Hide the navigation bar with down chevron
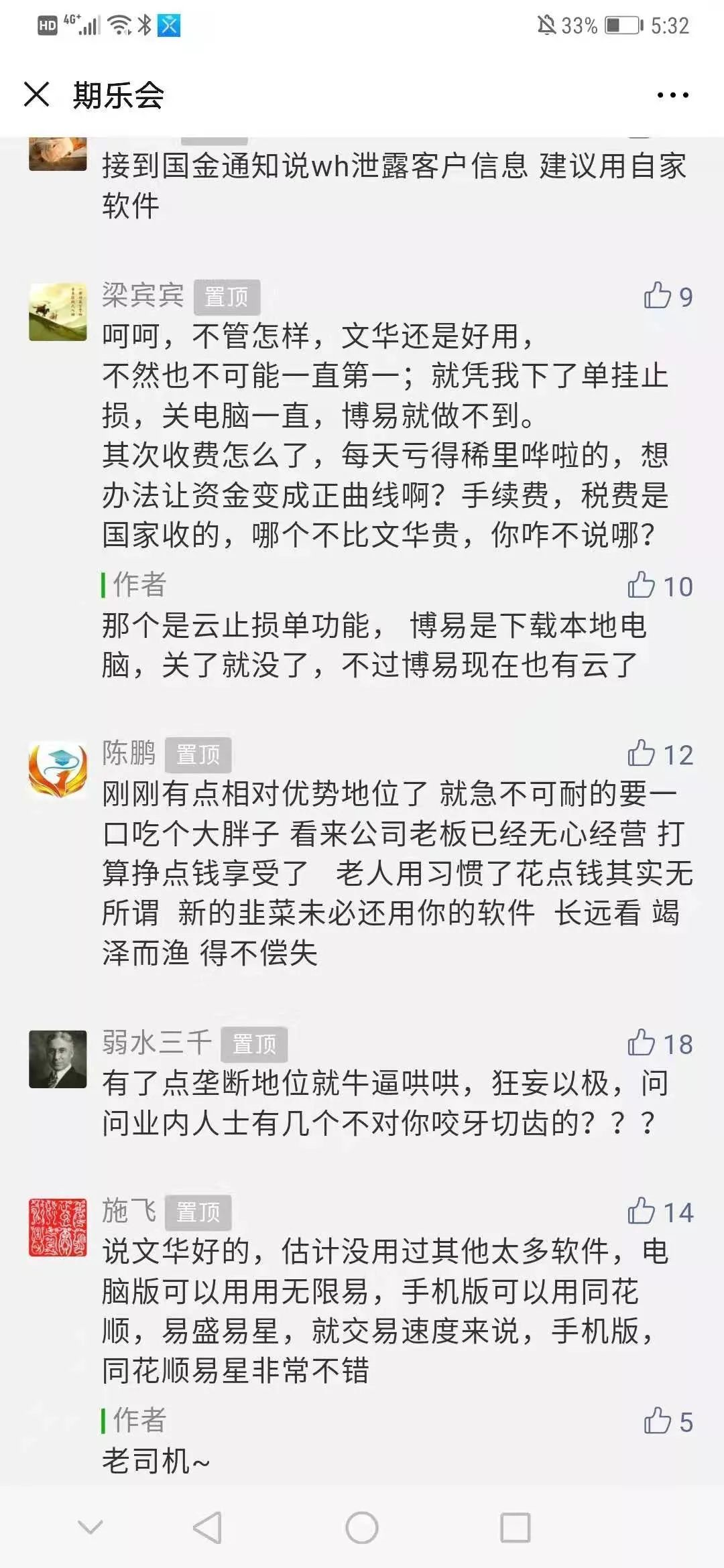The image size is (724, 1568). [x=90, y=1528]
